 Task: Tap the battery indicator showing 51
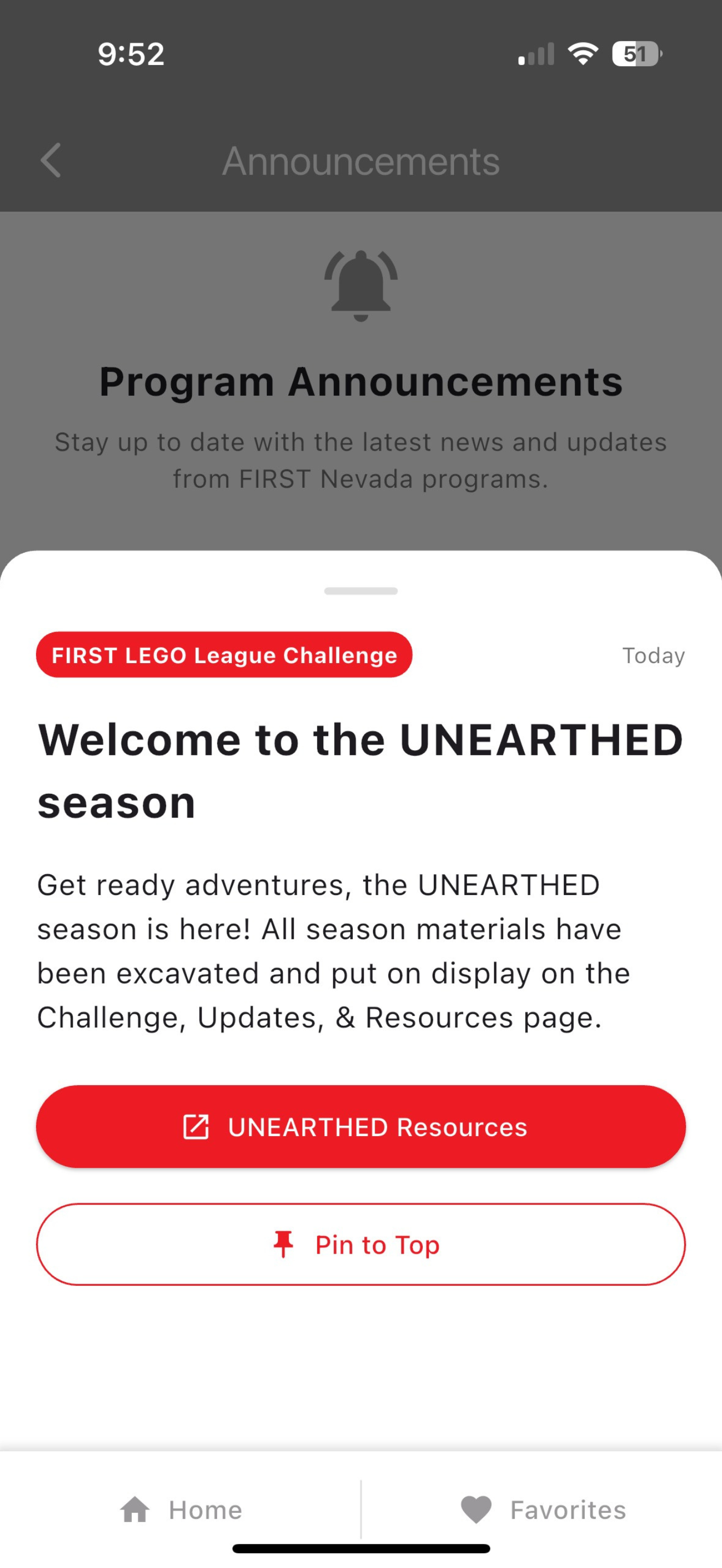pos(635,54)
